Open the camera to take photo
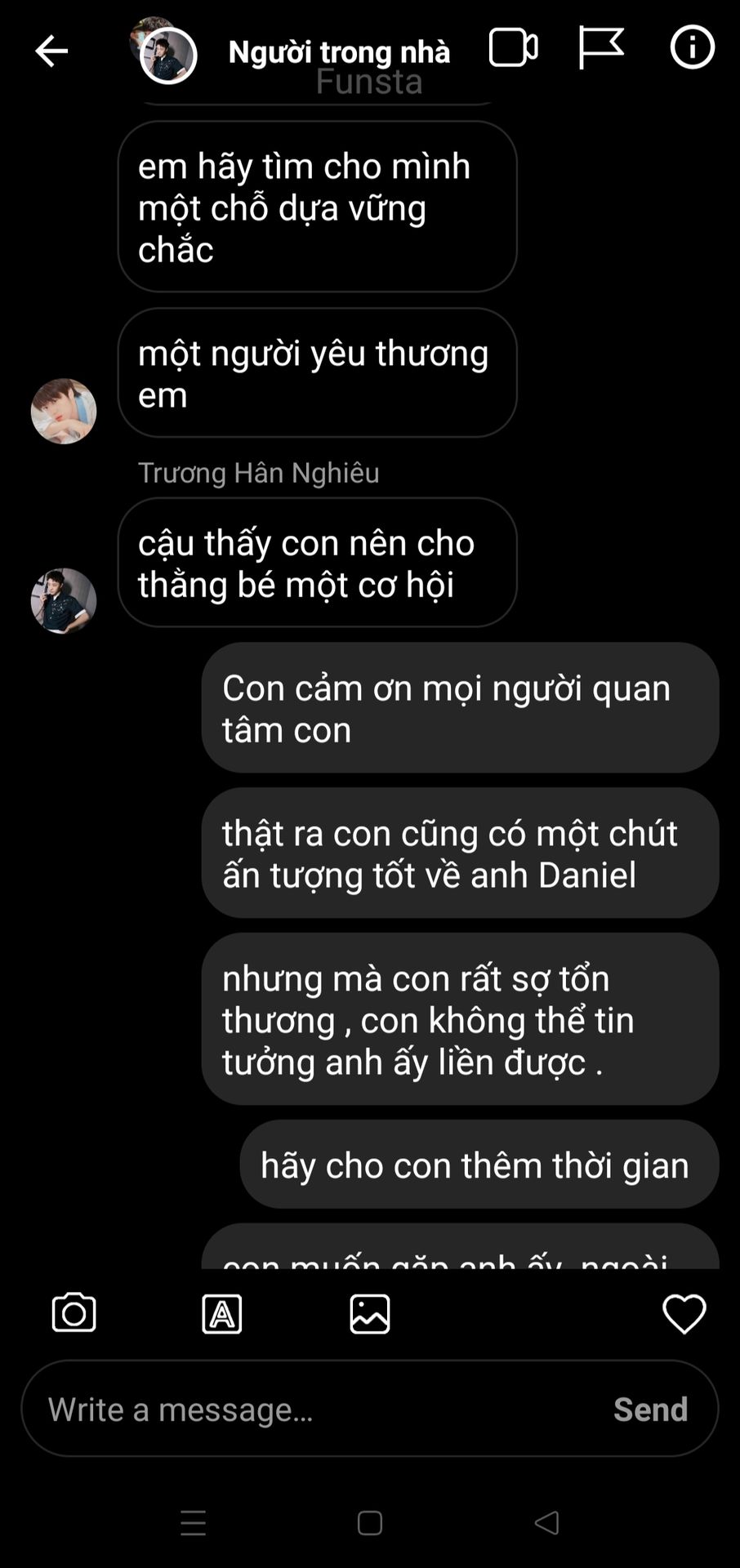Image resolution: width=740 pixels, height=1568 pixels. click(74, 1313)
